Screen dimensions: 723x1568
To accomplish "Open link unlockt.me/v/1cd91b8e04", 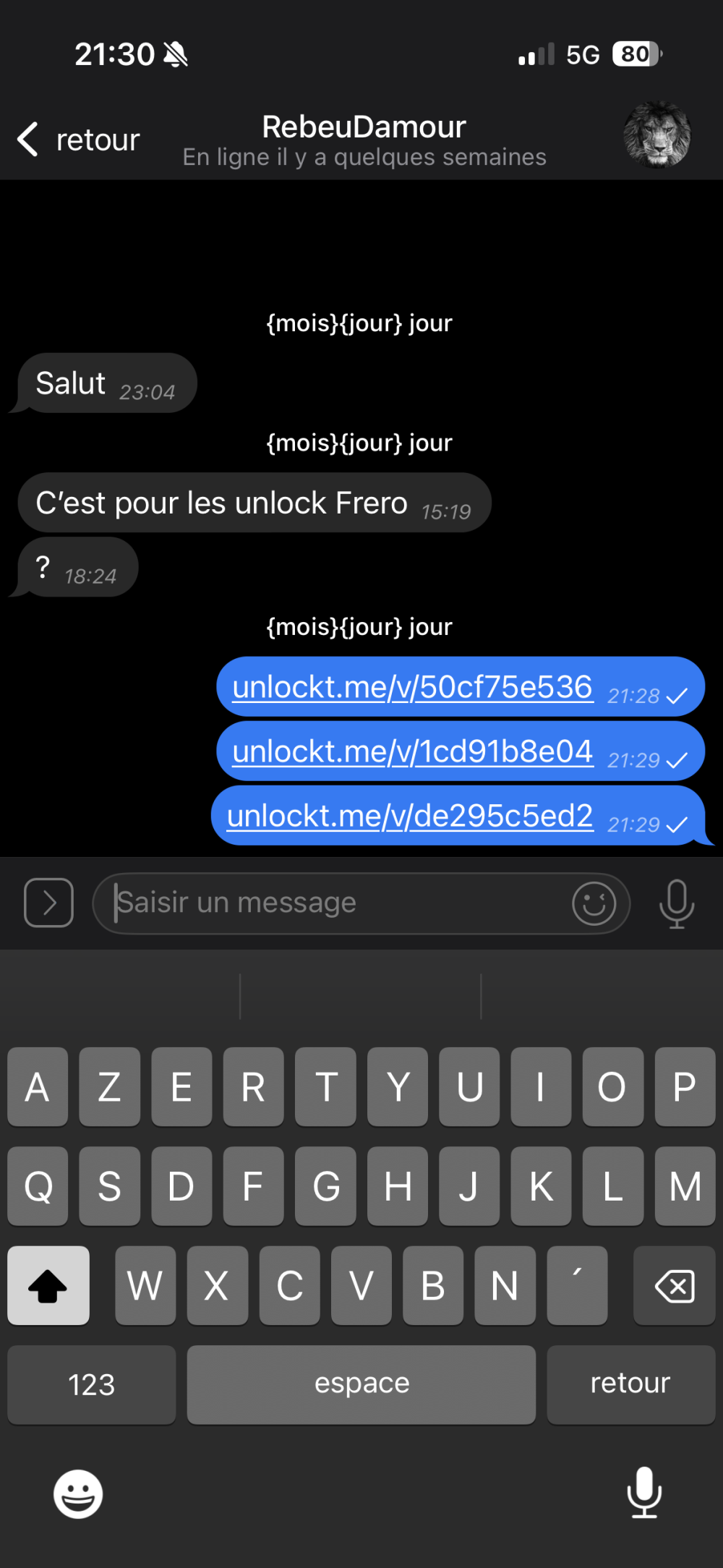I will pyautogui.click(x=412, y=752).
